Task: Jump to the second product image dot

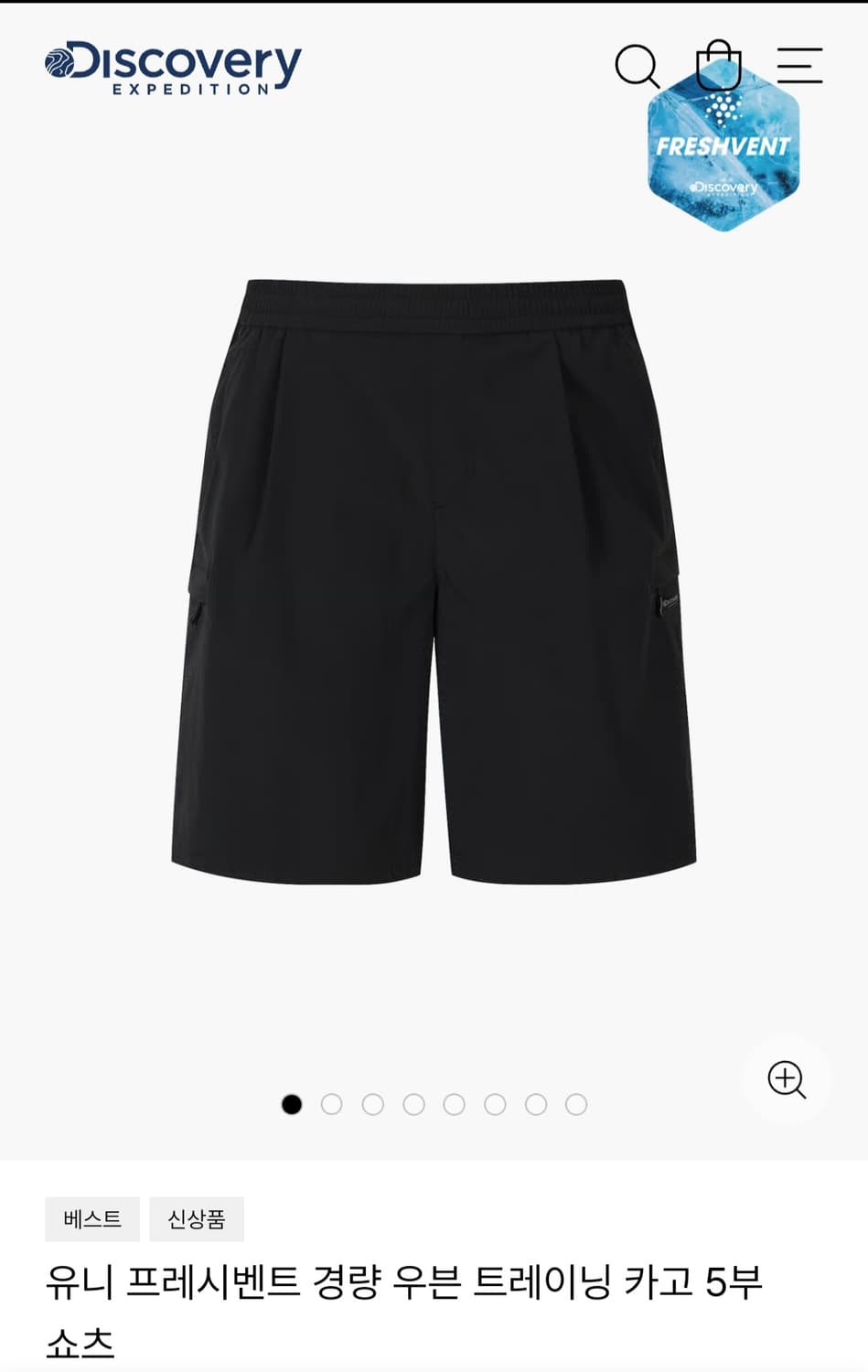Action: tap(332, 1105)
